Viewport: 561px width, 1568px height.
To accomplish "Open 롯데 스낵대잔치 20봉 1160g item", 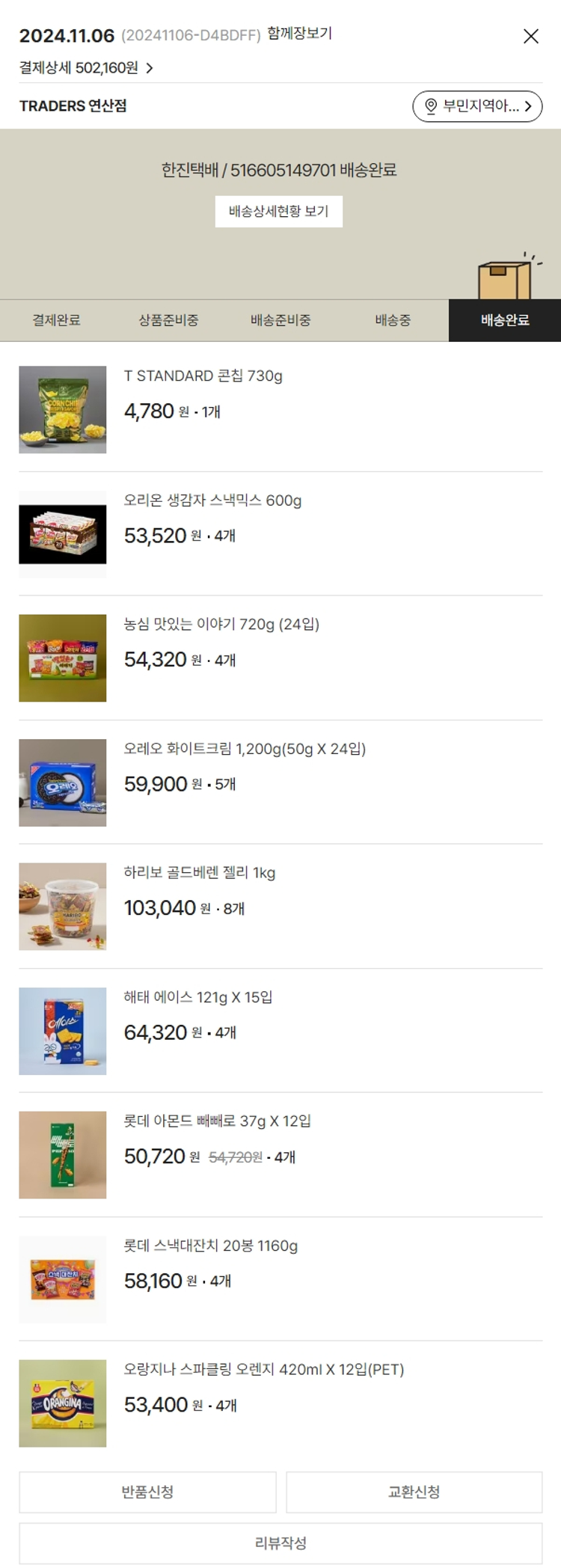I will pyautogui.click(x=211, y=1246).
